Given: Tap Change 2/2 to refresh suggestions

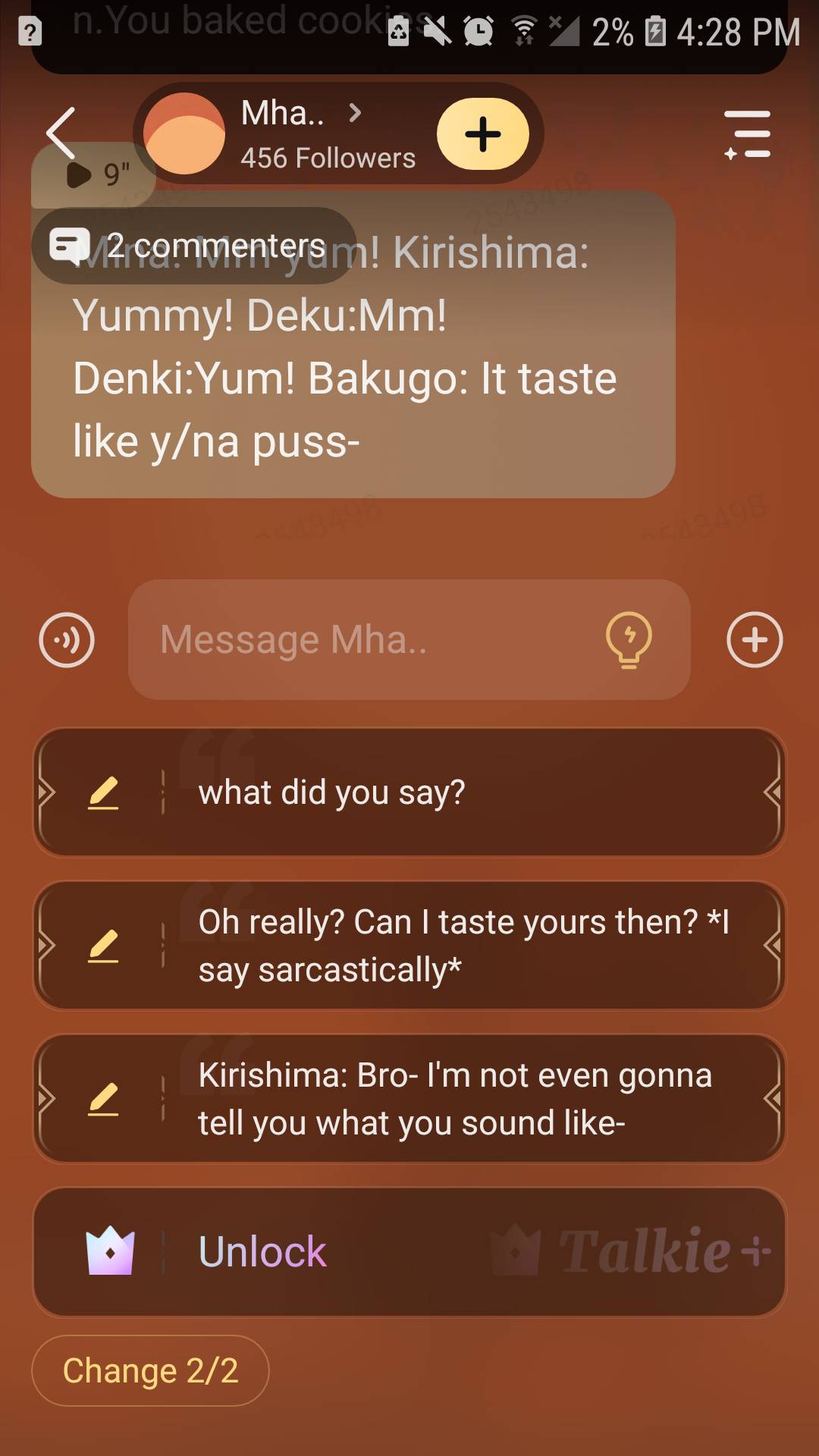Looking at the screenshot, I should 150,1371.
